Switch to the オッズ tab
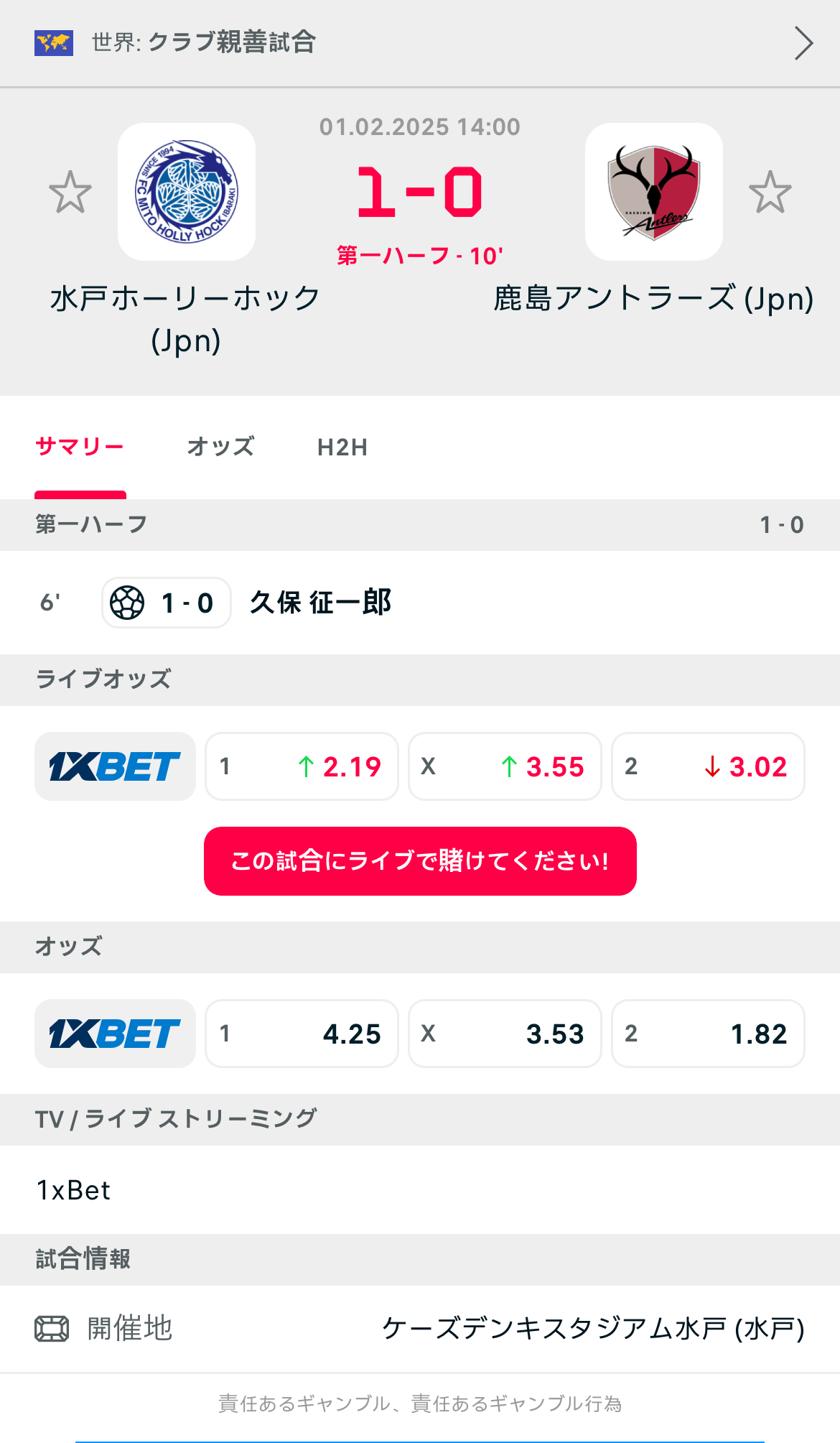 (220, 447)
